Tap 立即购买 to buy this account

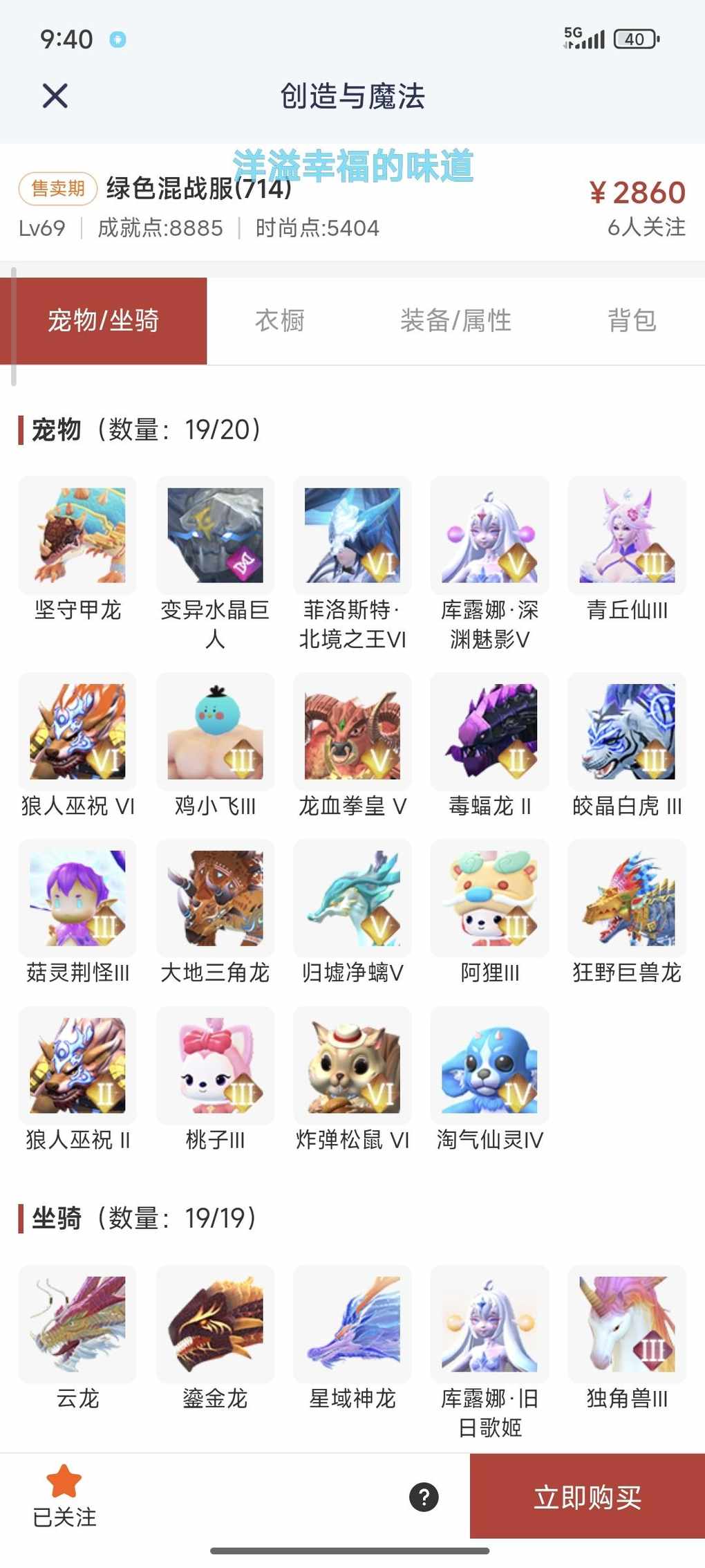pos(587,1497)
